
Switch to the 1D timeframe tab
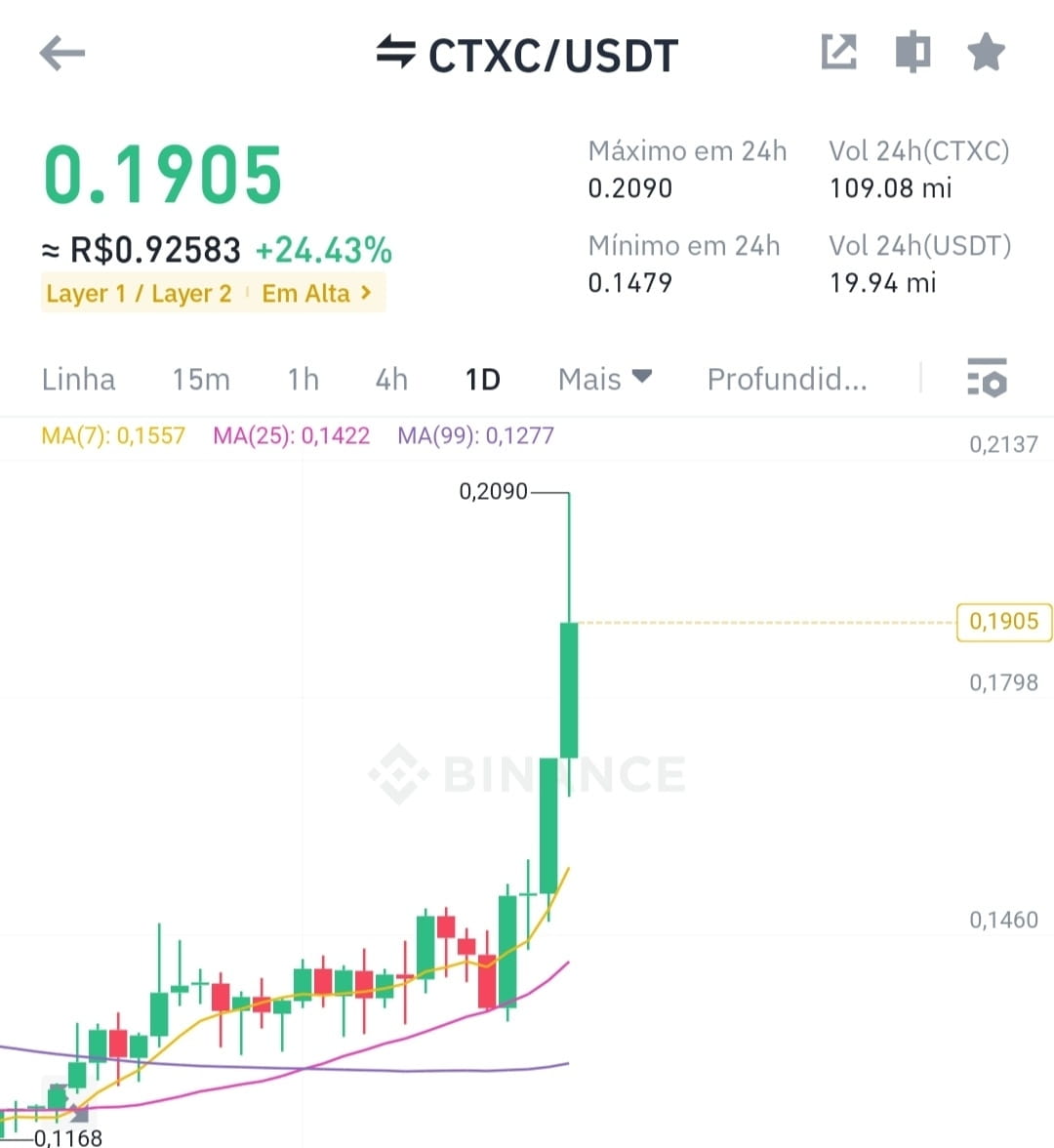pyautogui.click(x=482, y=379)
